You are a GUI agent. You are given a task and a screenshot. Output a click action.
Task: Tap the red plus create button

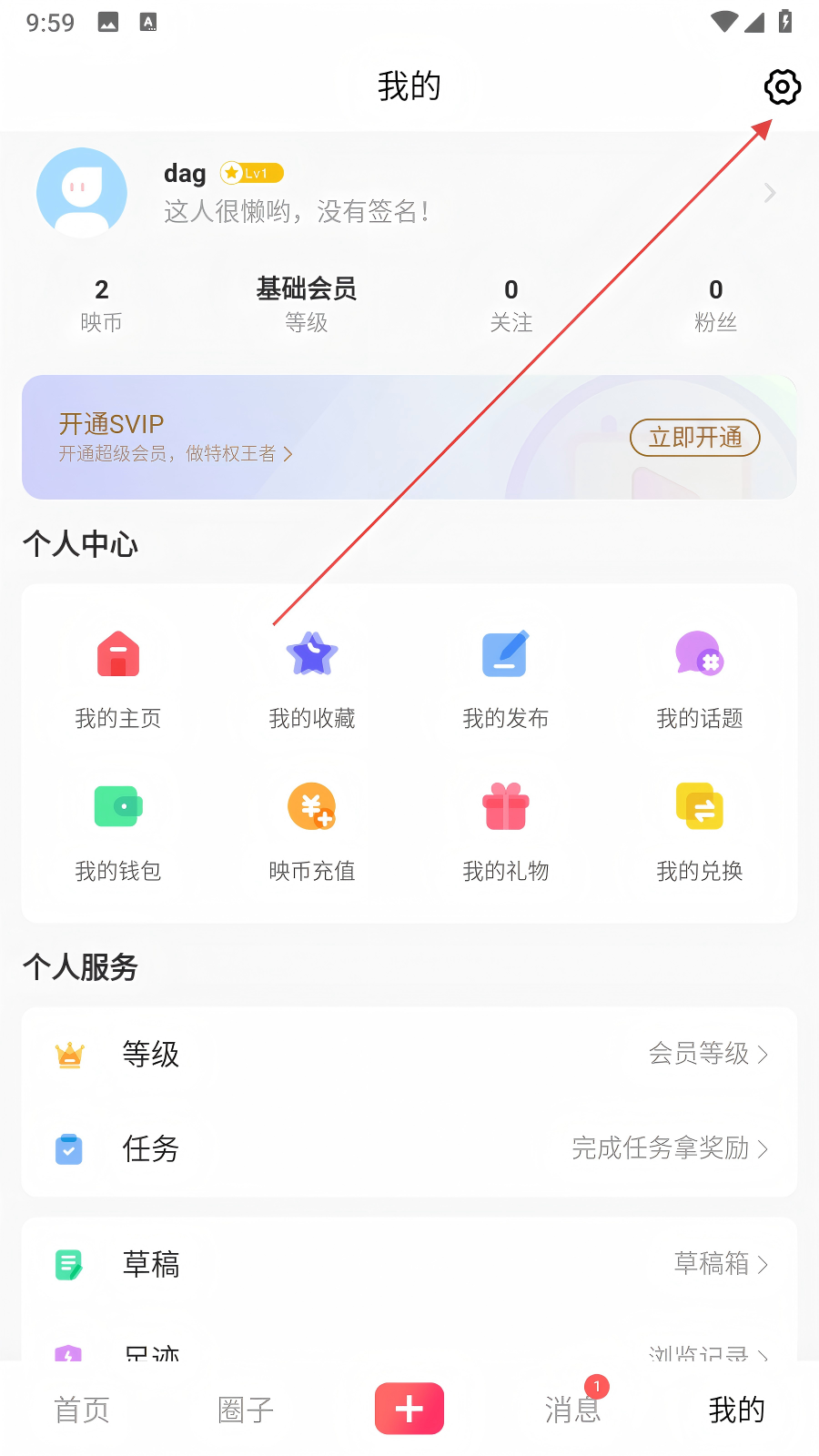point(409,1409)
